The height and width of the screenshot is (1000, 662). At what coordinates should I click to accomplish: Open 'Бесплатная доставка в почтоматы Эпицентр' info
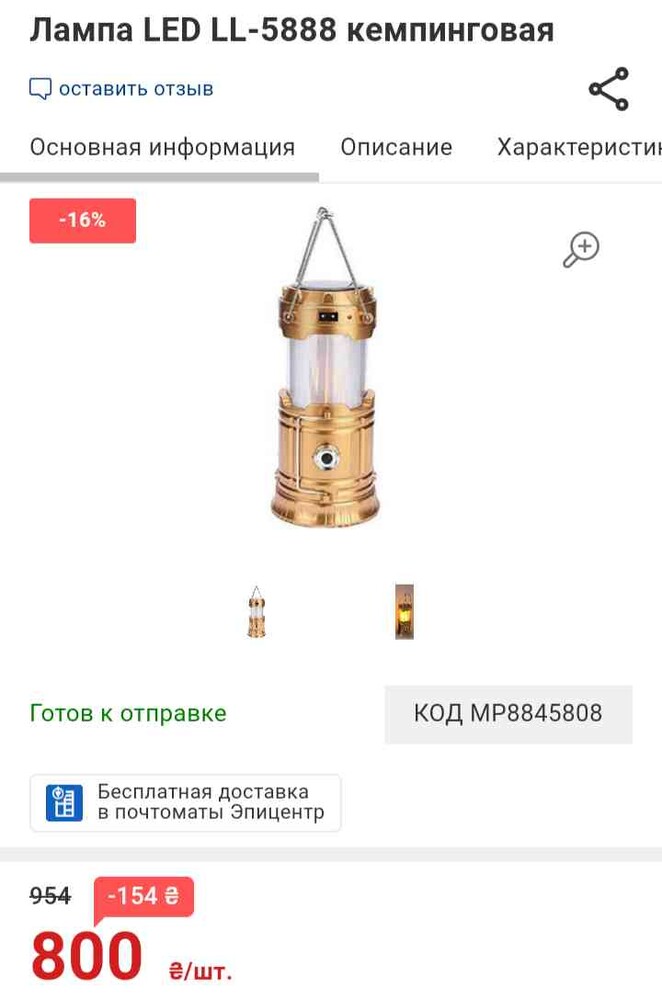(185, 802)
